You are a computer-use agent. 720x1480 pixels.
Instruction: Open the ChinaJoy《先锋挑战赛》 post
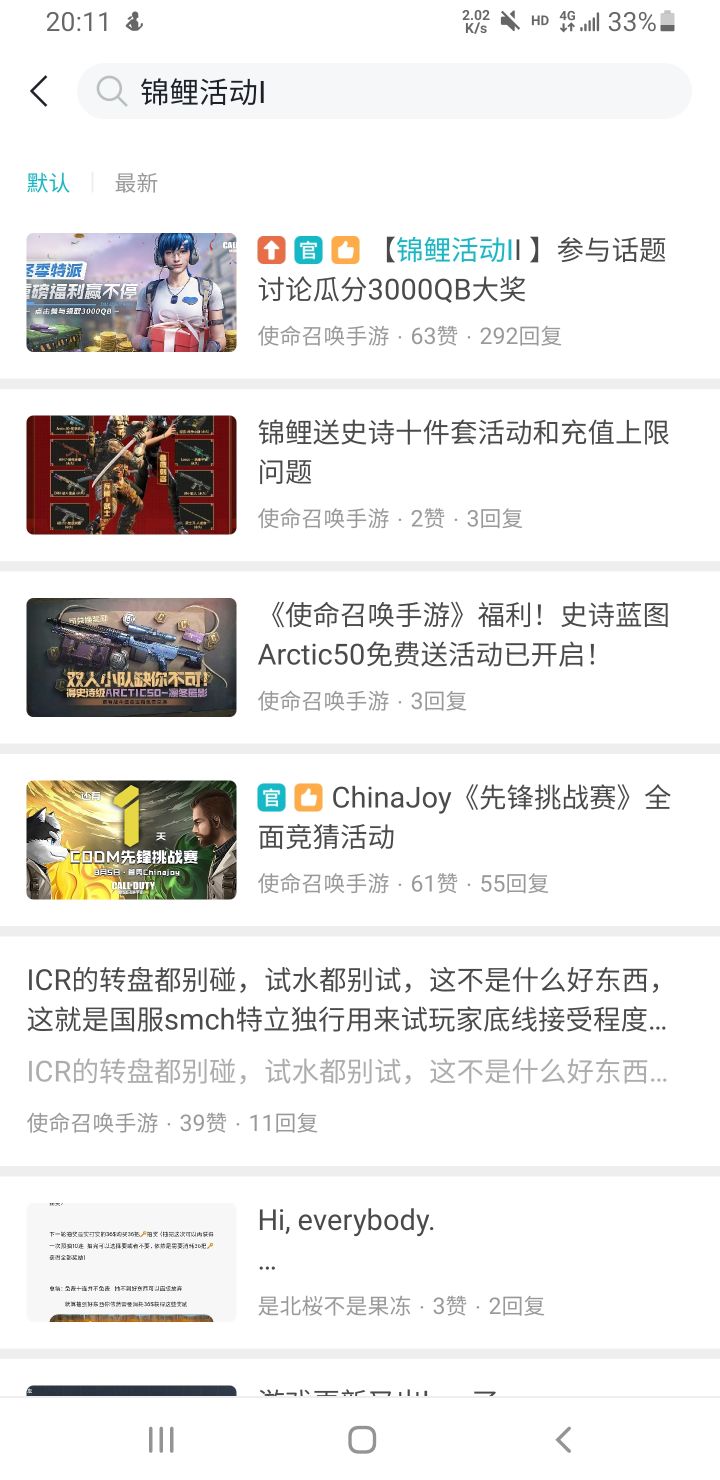(x=360, y=840)
